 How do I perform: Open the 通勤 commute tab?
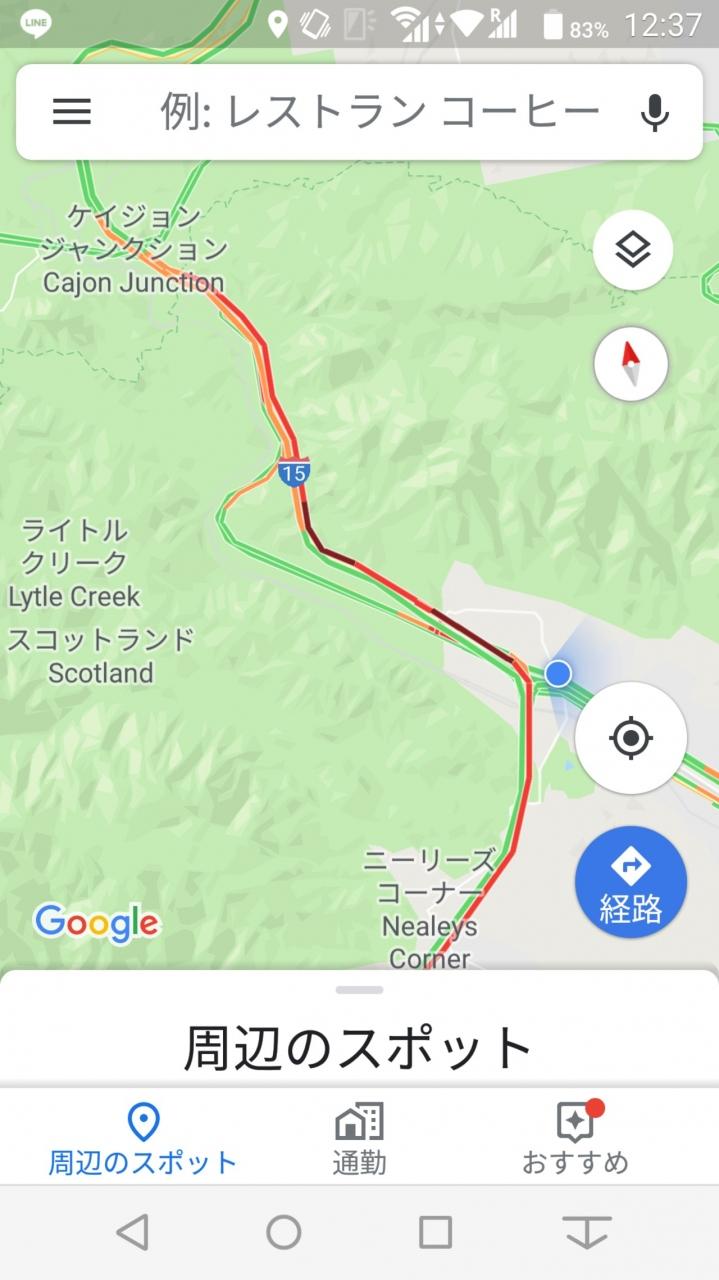click(359, 1138)
